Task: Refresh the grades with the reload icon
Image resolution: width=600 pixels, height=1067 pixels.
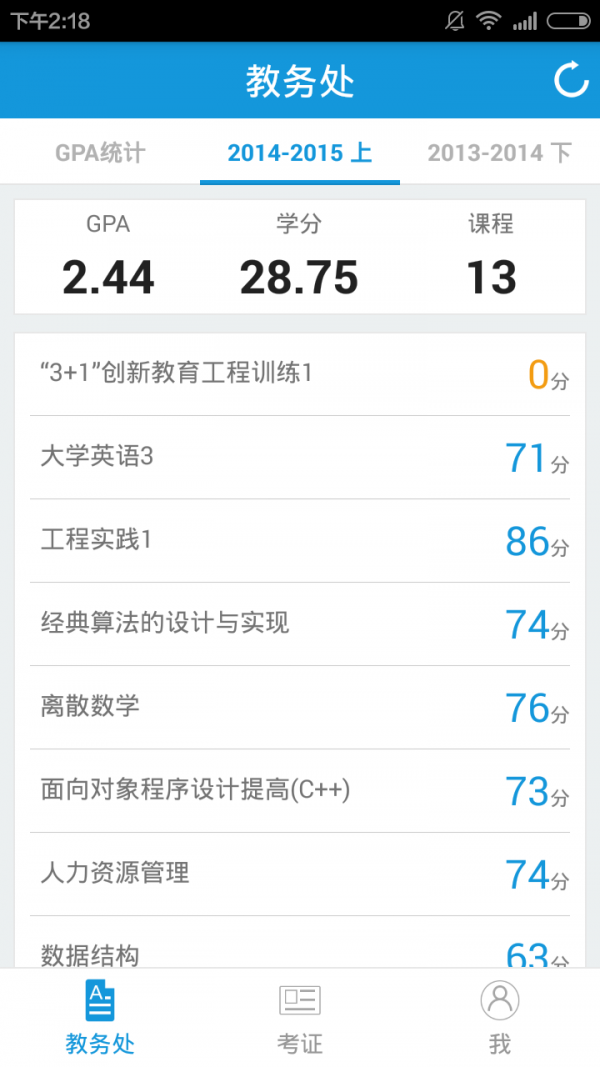Action: click(572, 80)
